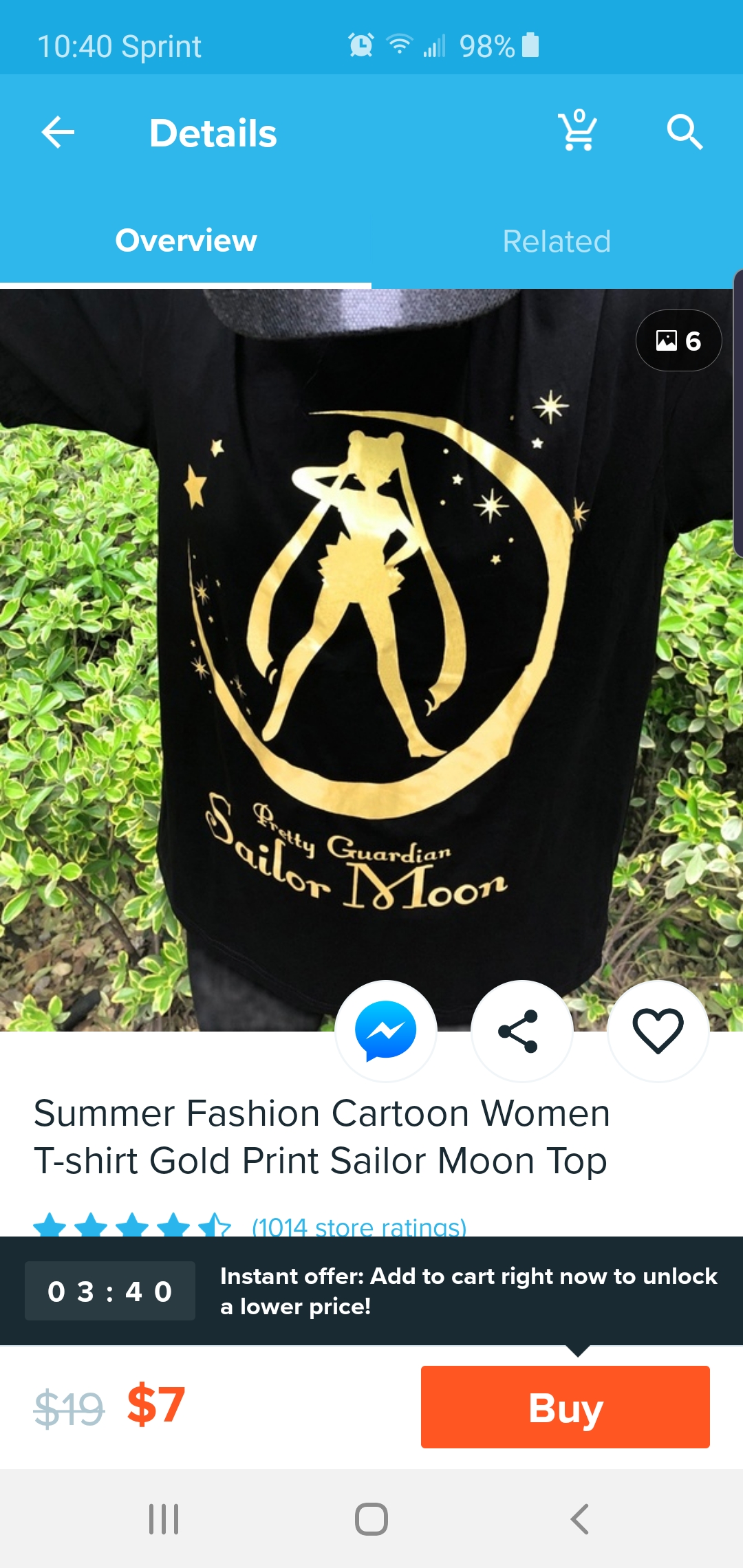
Task: Tap the orange Buy button
Action: pyautogui.click(x=566, y=1407)
